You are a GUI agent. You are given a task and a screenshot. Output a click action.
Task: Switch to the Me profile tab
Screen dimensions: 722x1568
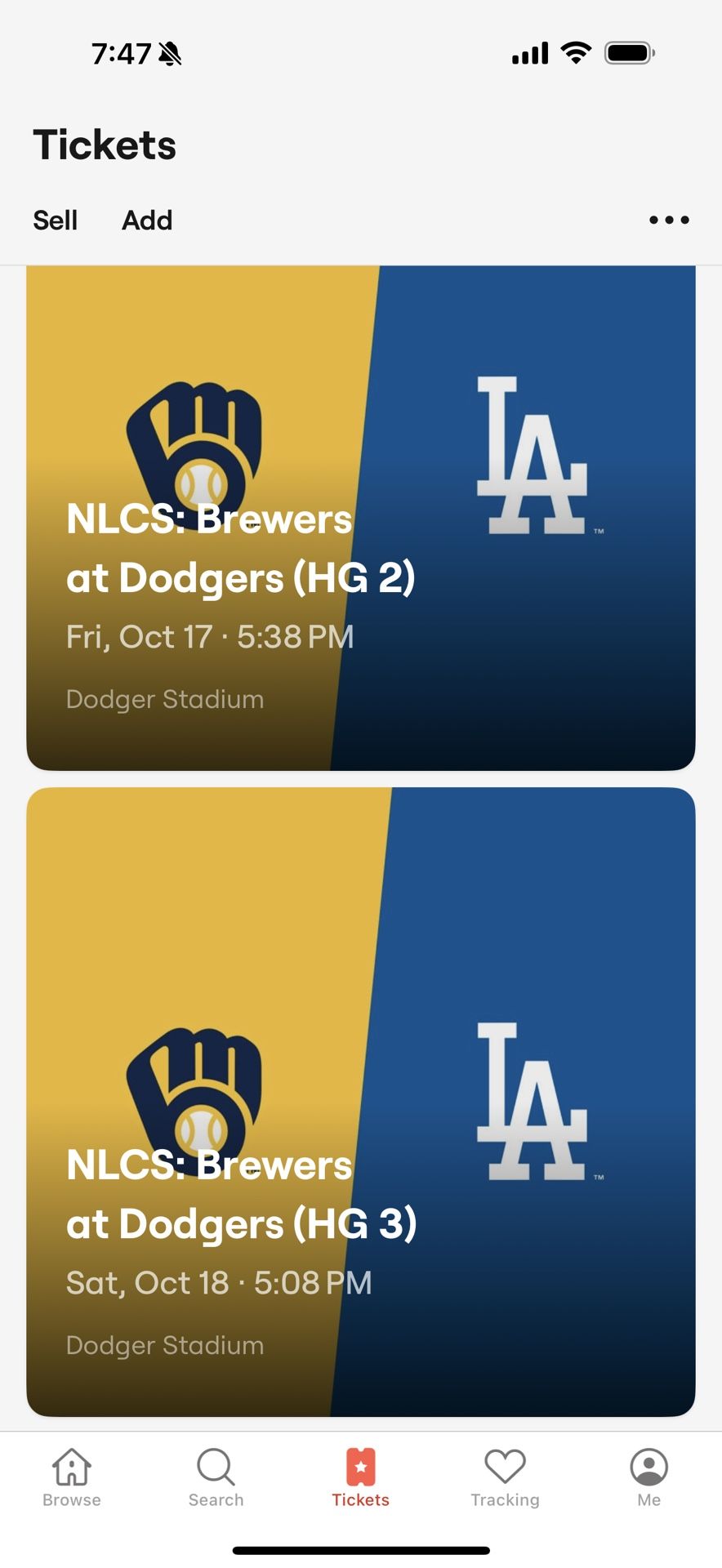coord(648,1477)
